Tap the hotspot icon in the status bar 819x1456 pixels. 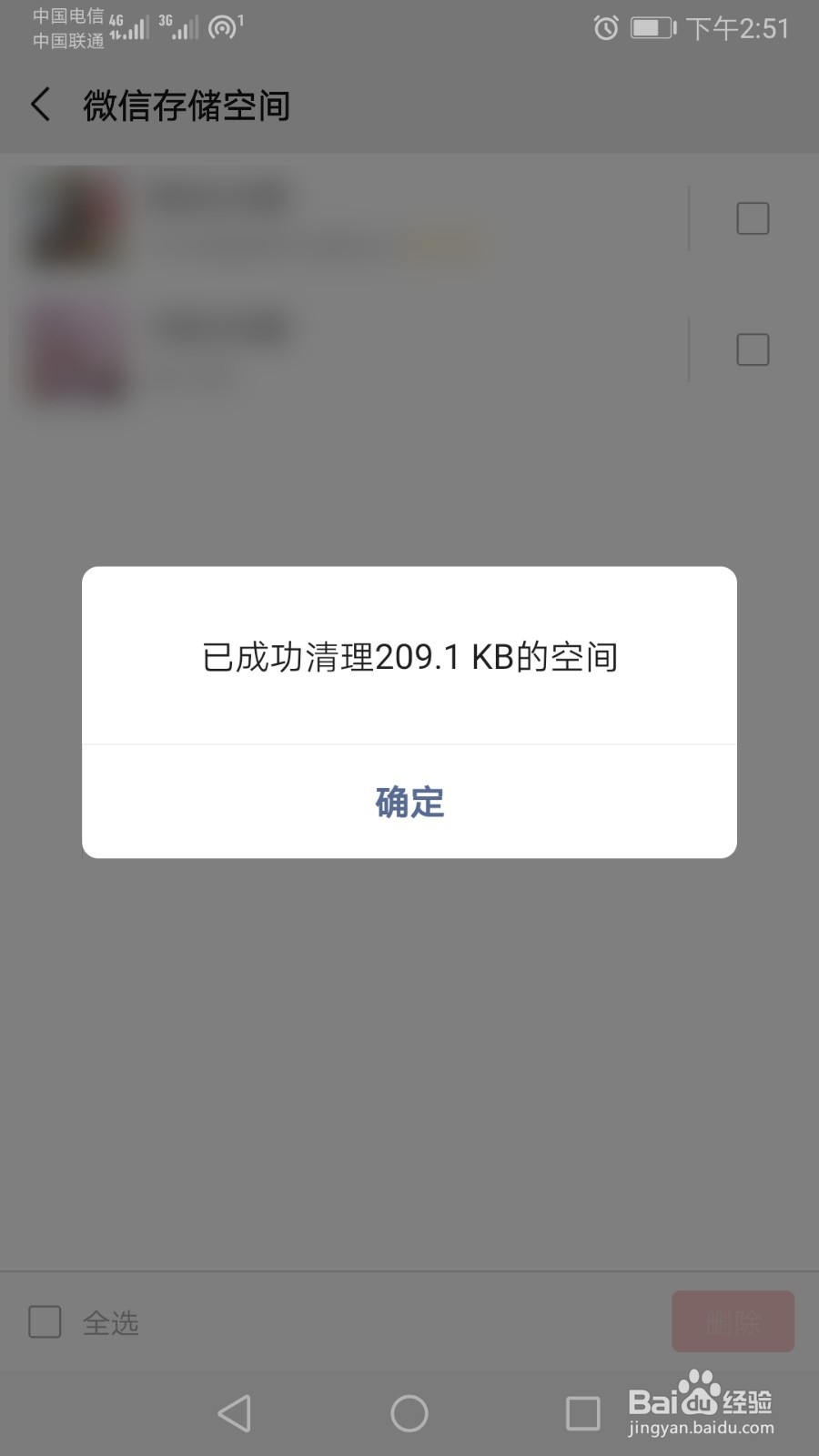[221, 25]
